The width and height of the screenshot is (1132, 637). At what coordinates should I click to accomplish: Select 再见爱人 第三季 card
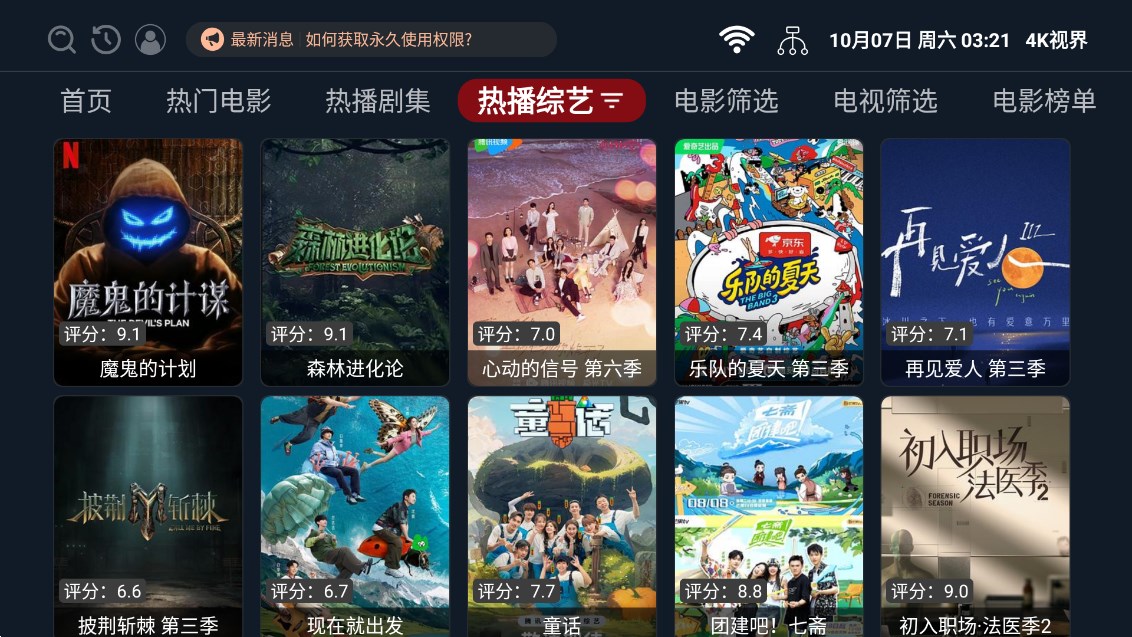(x=975, y=262)
